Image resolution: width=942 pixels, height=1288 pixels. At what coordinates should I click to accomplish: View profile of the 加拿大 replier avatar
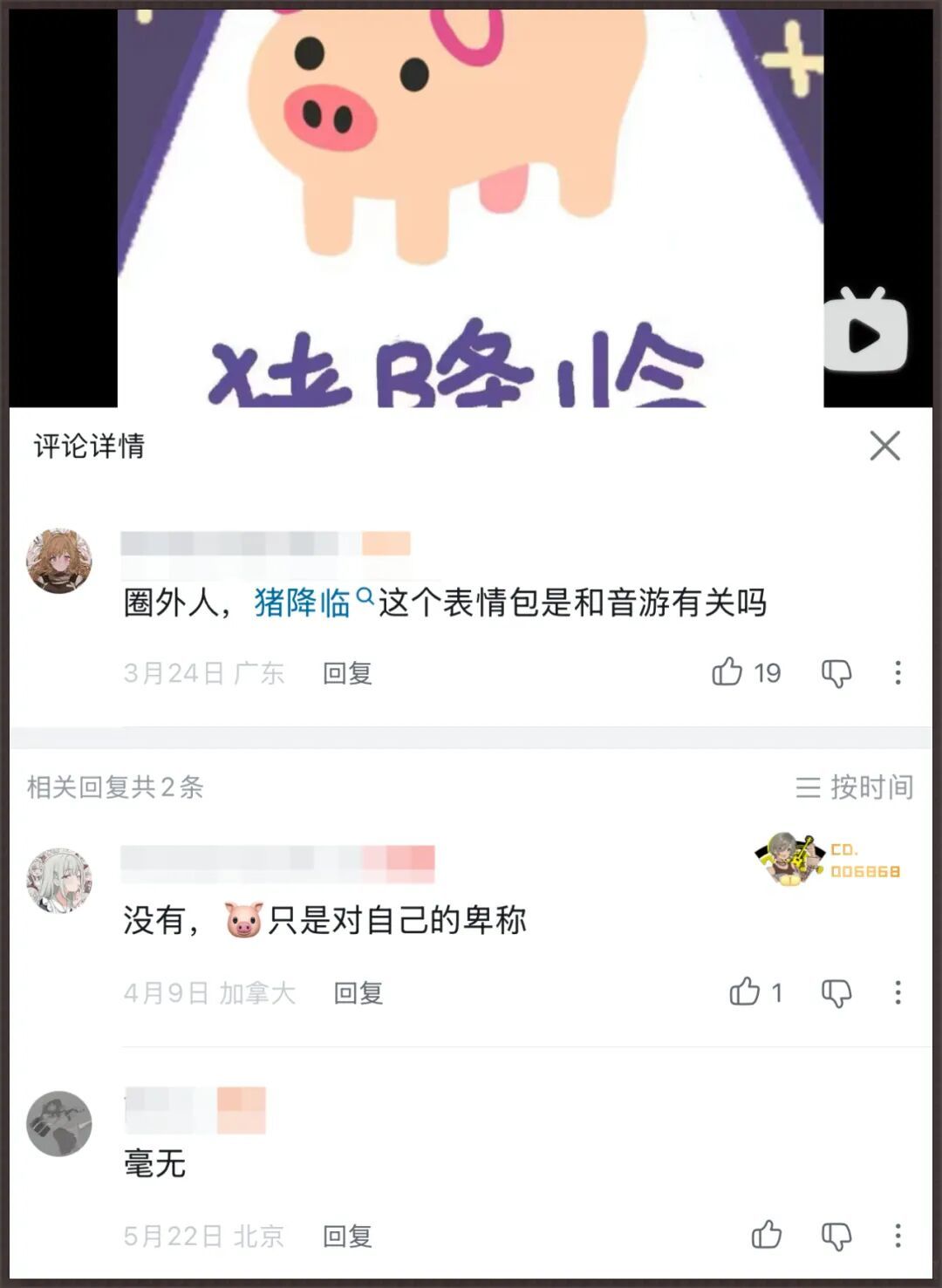point(59,880)
